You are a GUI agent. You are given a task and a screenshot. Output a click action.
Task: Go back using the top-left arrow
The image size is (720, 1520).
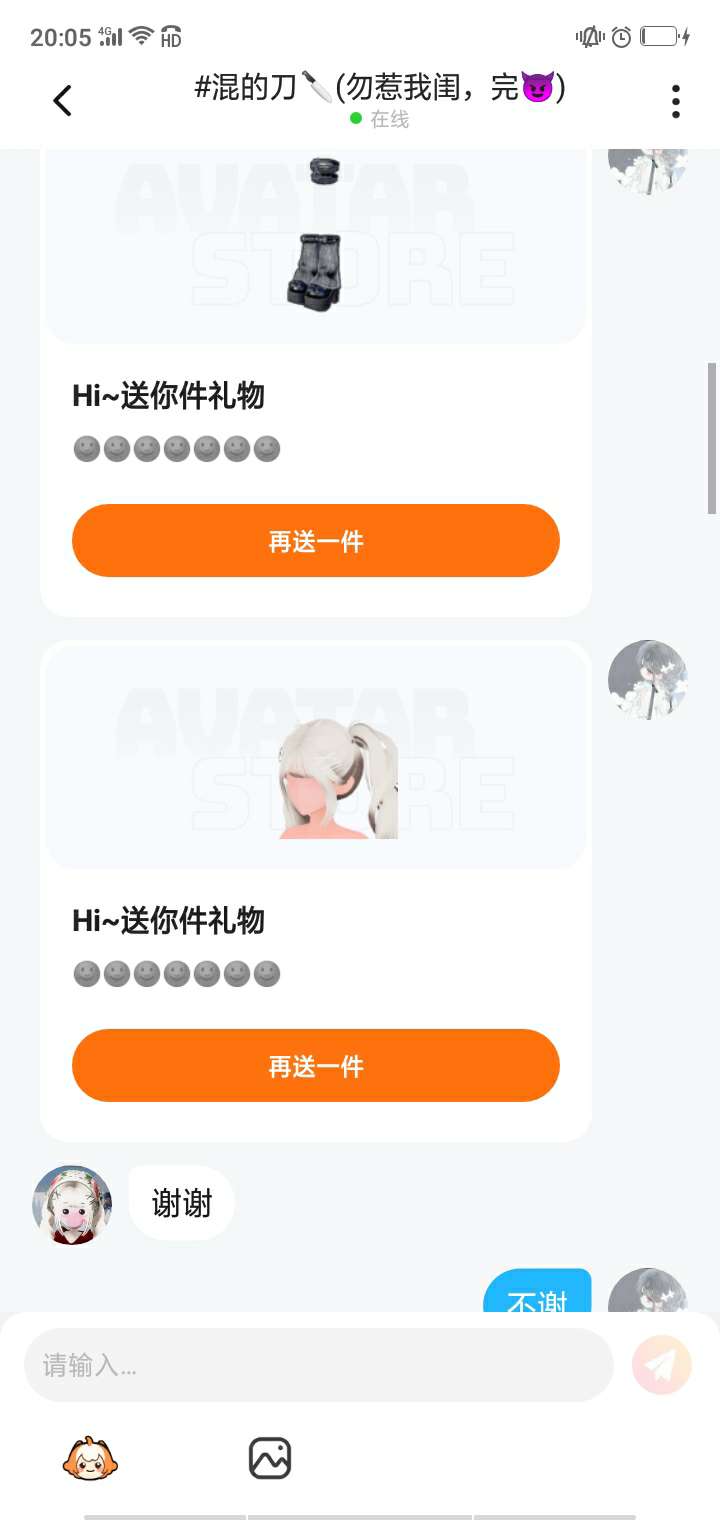point(62,101)
